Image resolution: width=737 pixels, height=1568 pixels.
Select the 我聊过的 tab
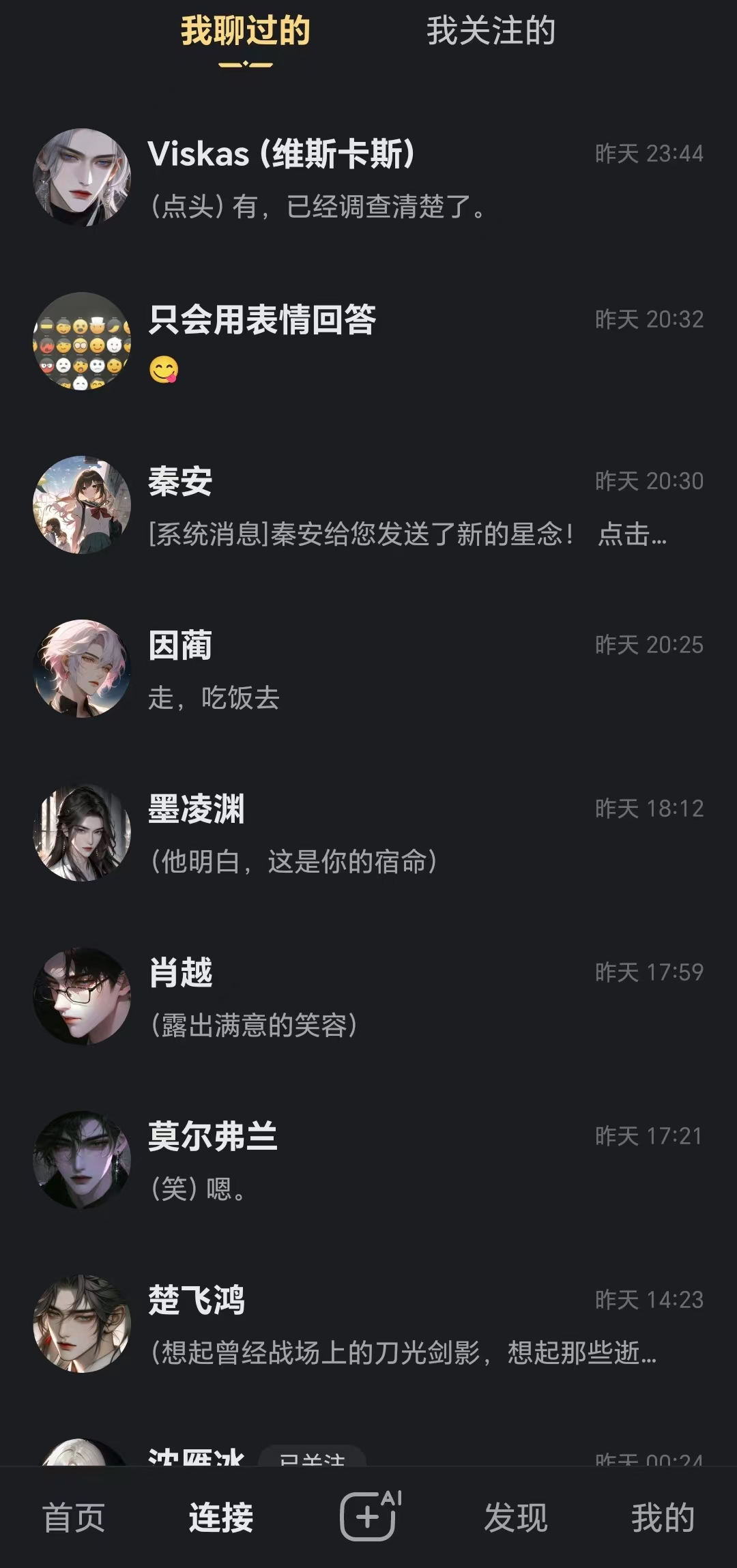pos(245,32)
